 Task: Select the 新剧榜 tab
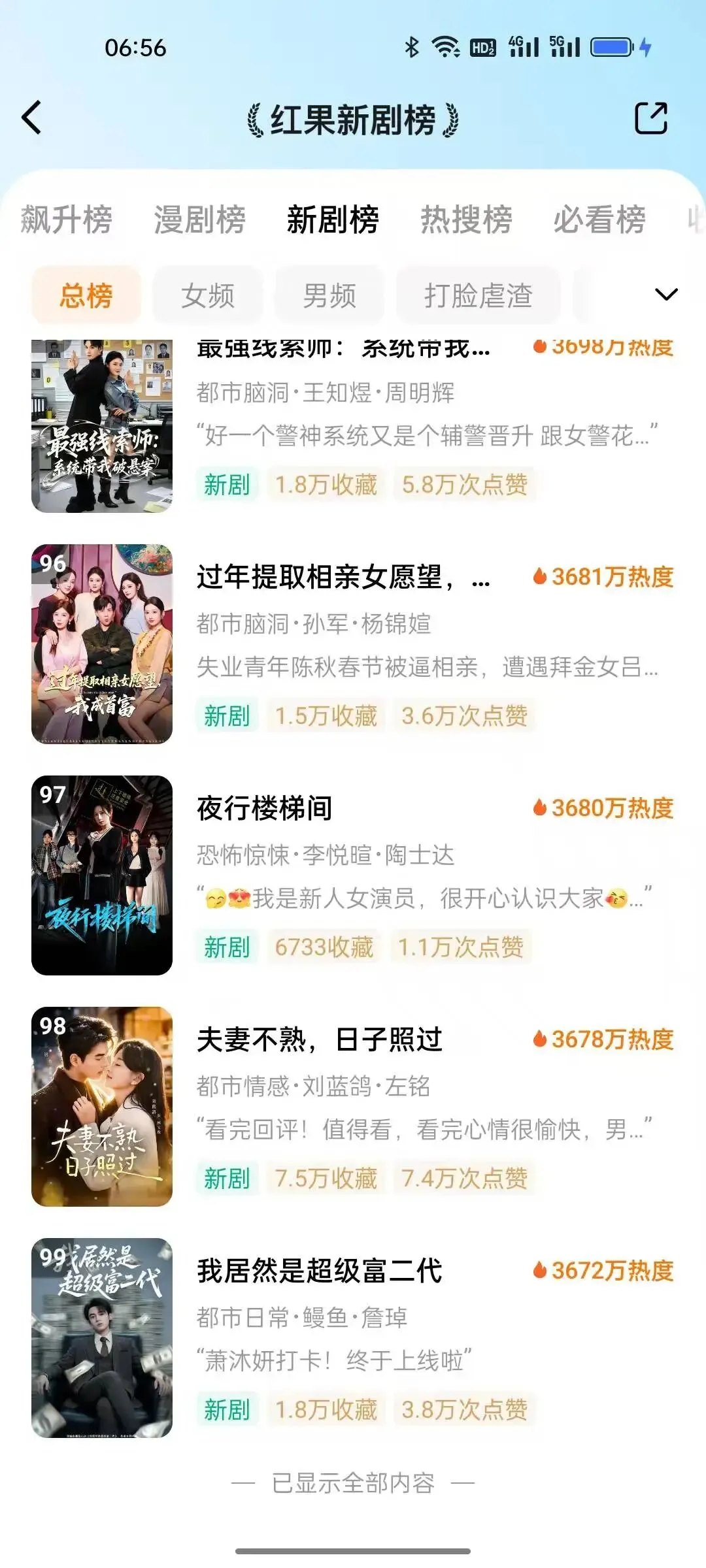coord(333,219)
